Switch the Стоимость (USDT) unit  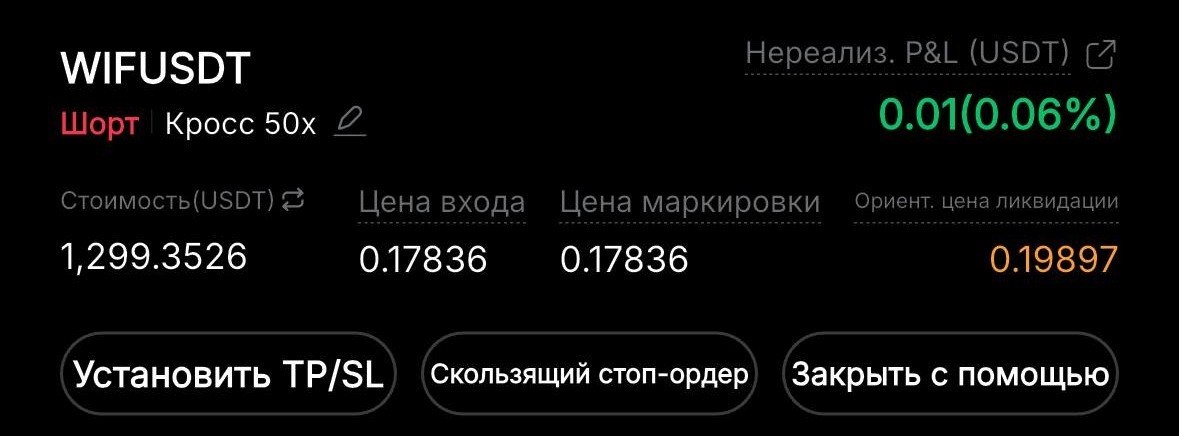point(292,200)
